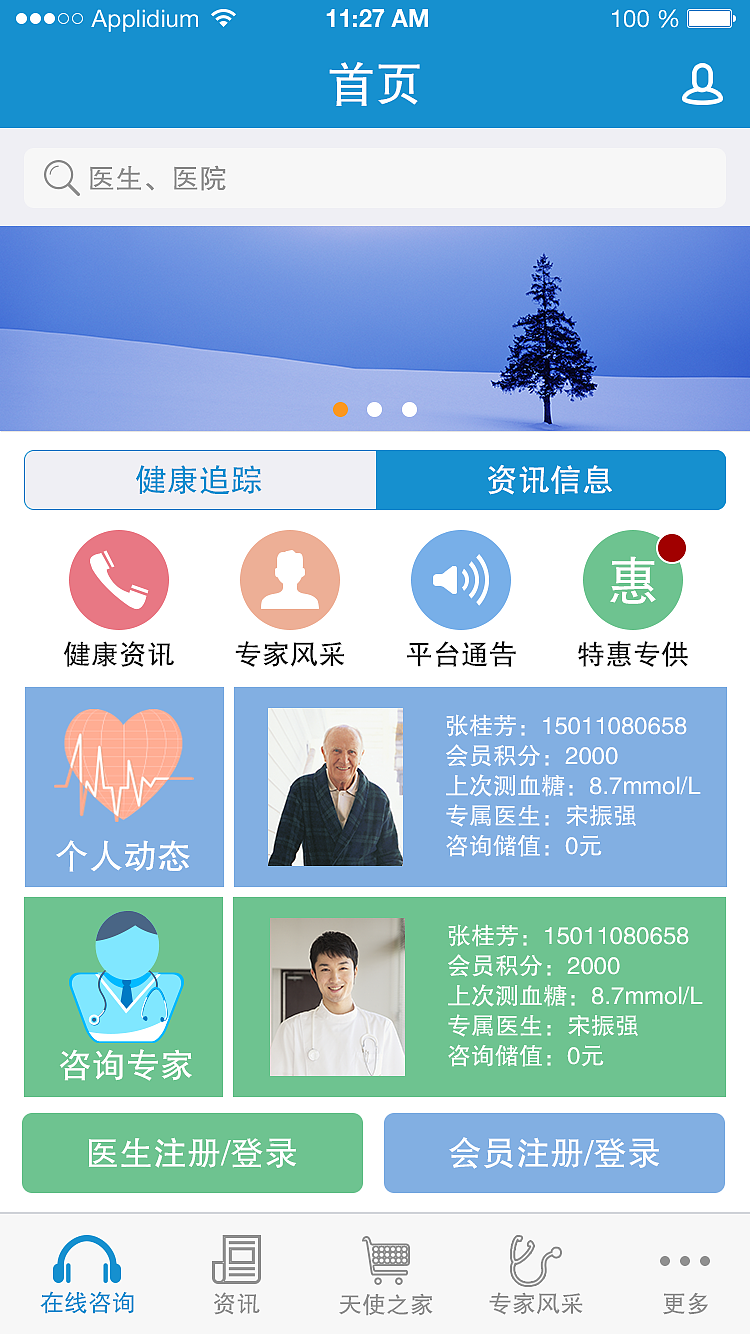Switch to the 健康追踪 tab
Image resolution: width=750 pixels, height=1334 pixels.
[x=200, y=480]
